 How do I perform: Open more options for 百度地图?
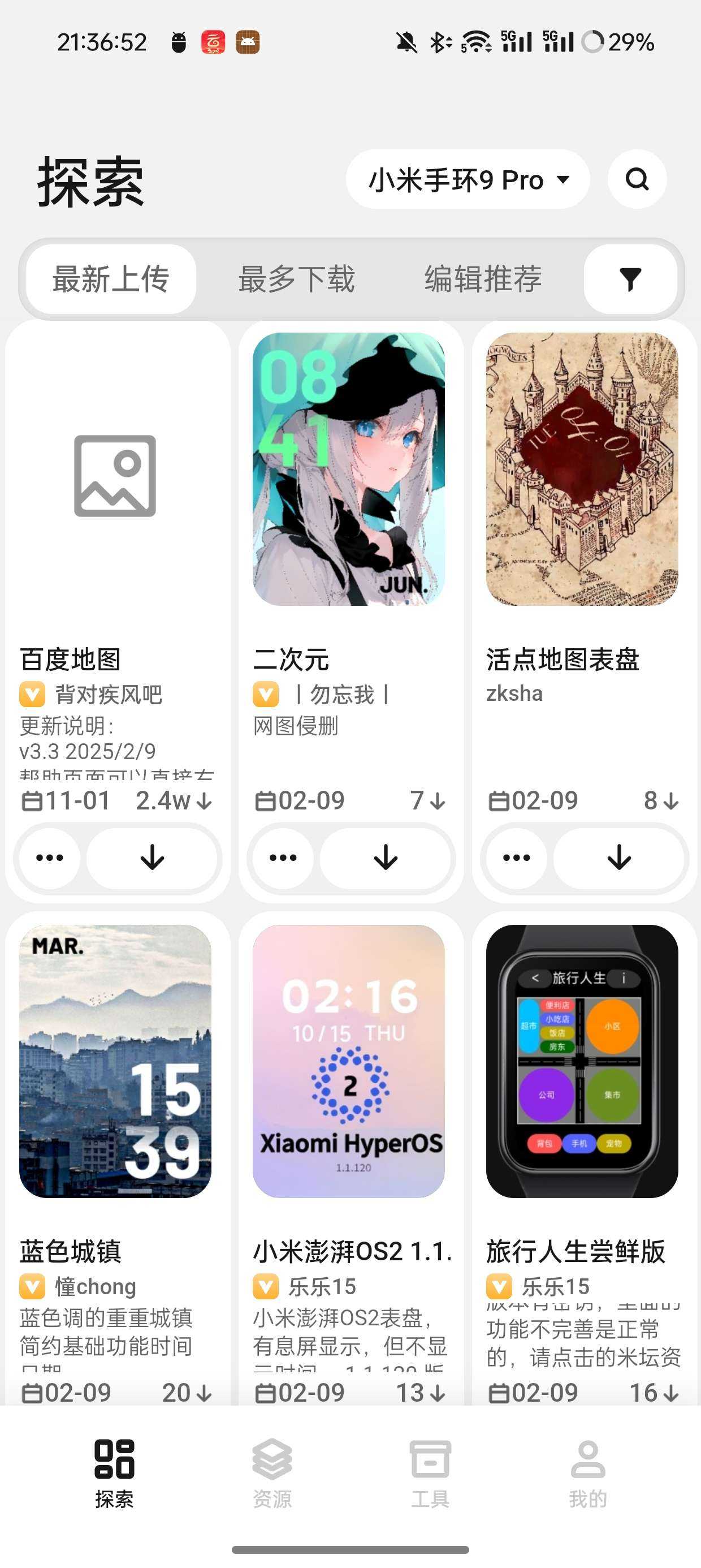pyautogui.click(x=49, y=858)
